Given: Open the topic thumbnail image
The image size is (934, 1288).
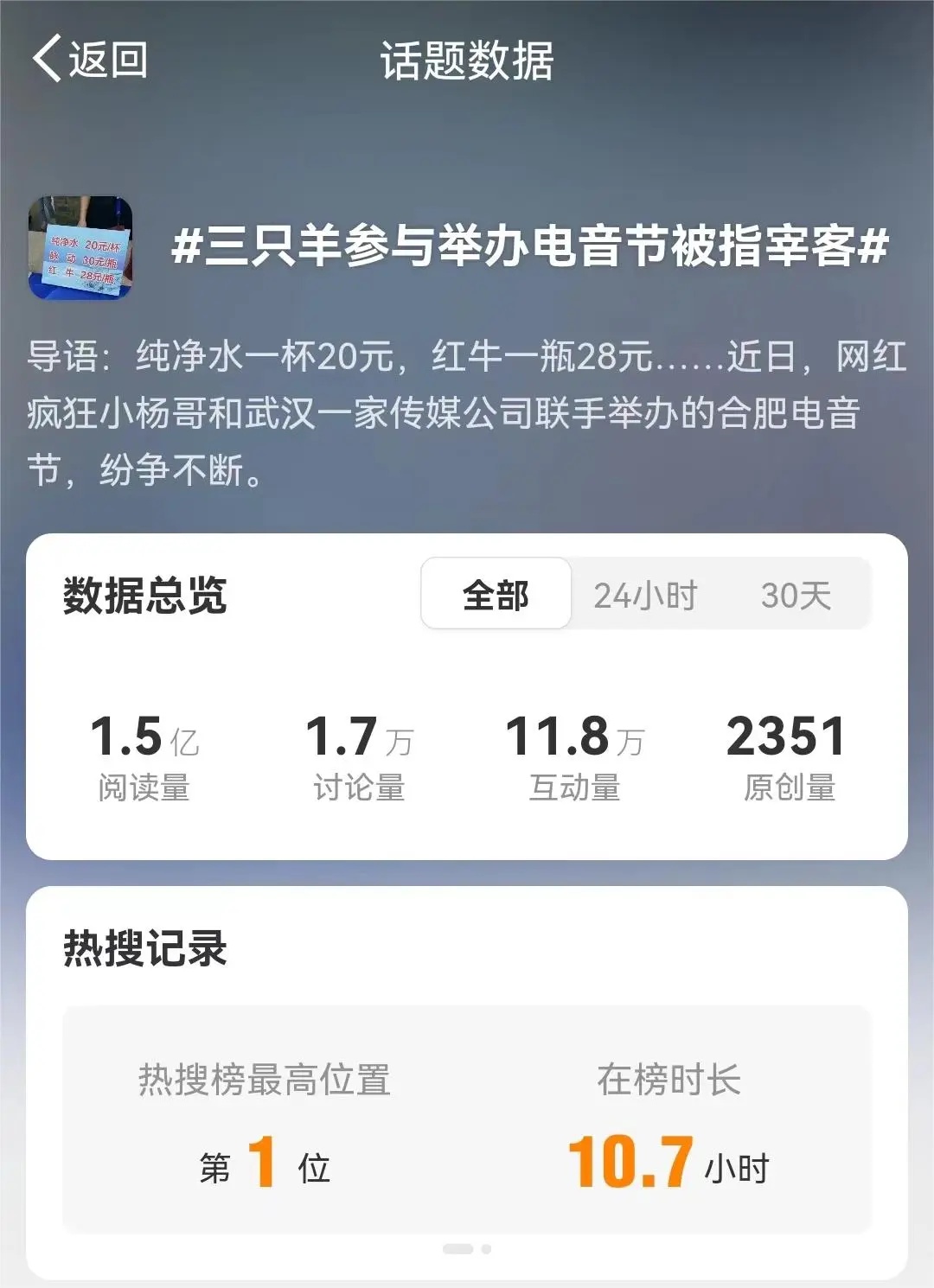Looking at the screenshot, I should click(x=80, y=248).
